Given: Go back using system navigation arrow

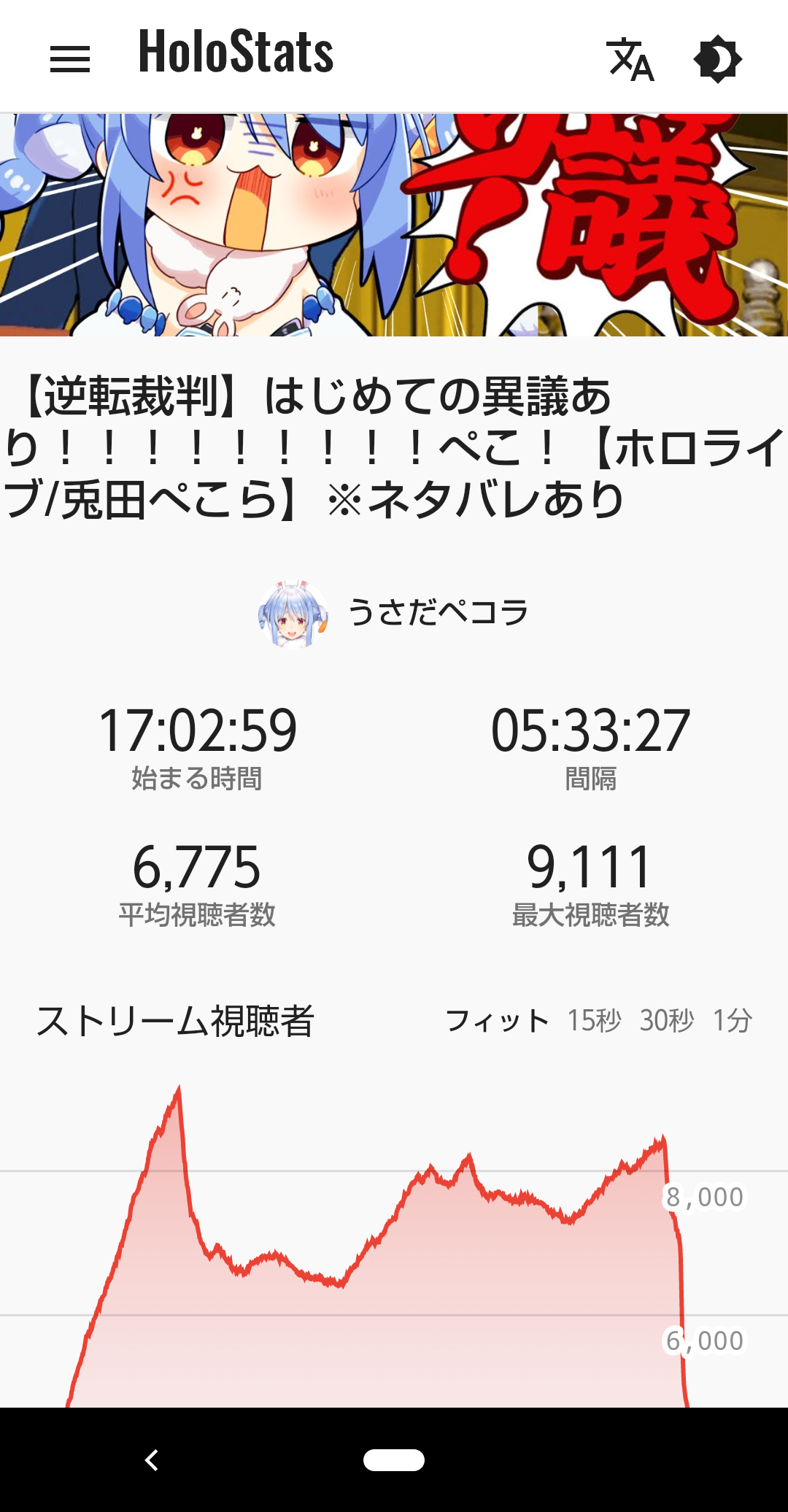Looking at the screenshot, I should pyautogui.click(x=152, y=1460).
